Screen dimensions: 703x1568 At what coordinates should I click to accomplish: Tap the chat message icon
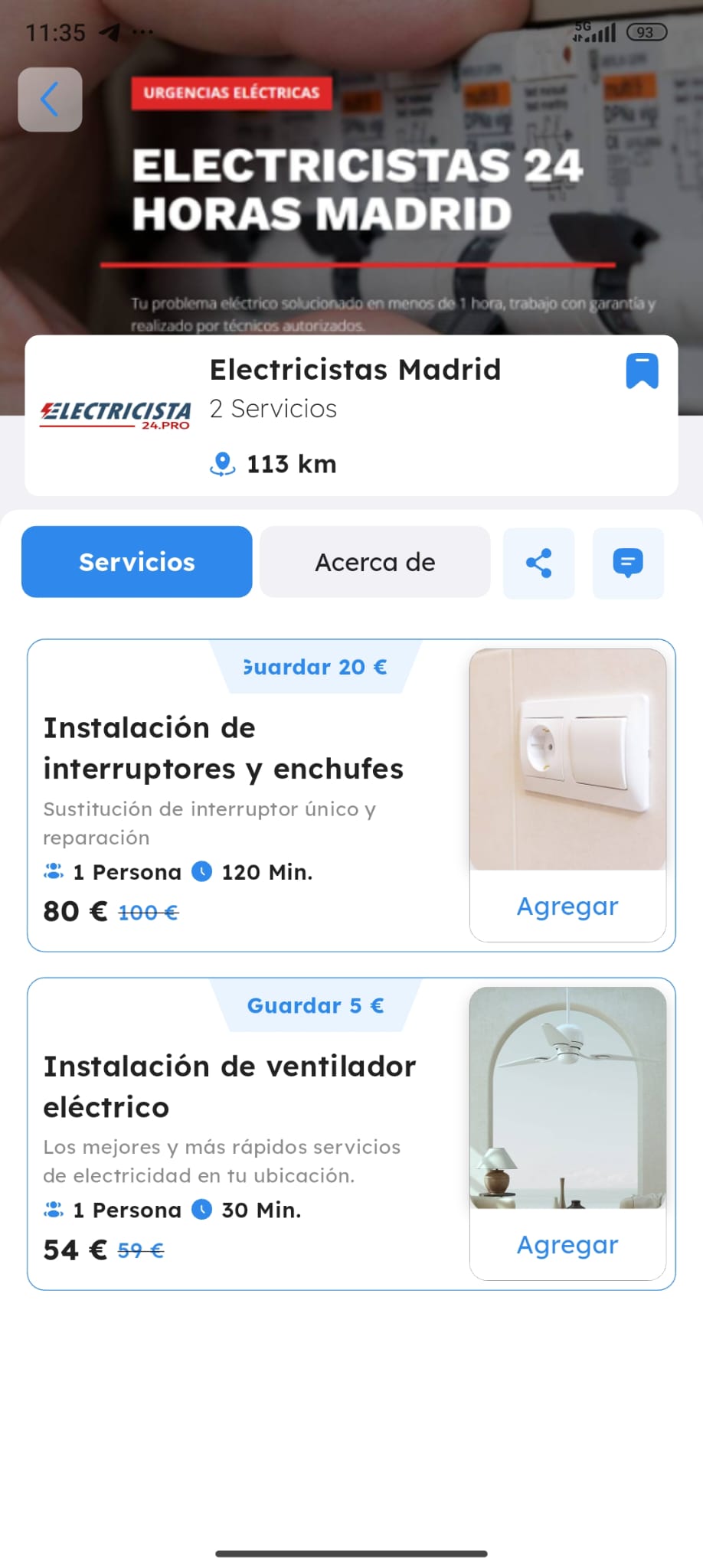click(628, 563)
